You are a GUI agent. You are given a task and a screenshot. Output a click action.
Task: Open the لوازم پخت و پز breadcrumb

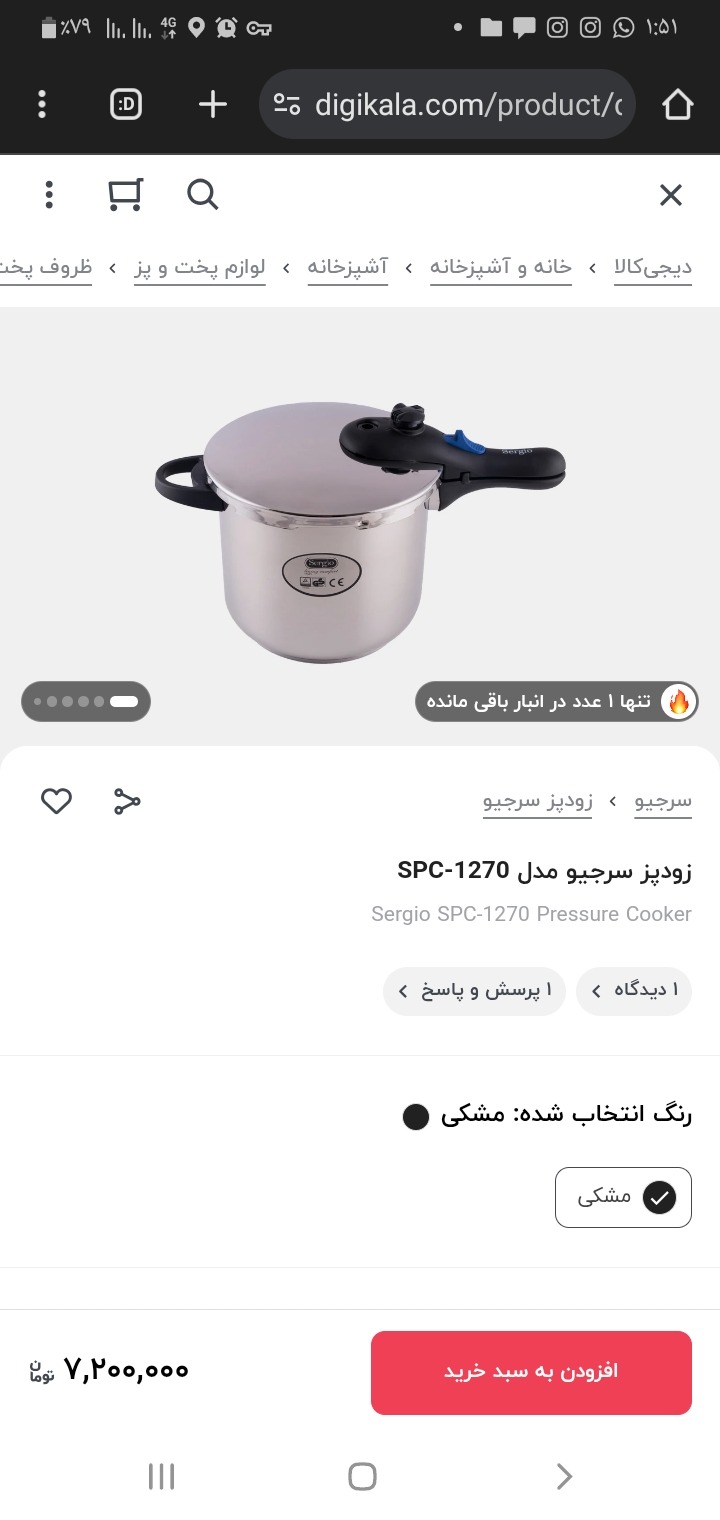[200, 268]
